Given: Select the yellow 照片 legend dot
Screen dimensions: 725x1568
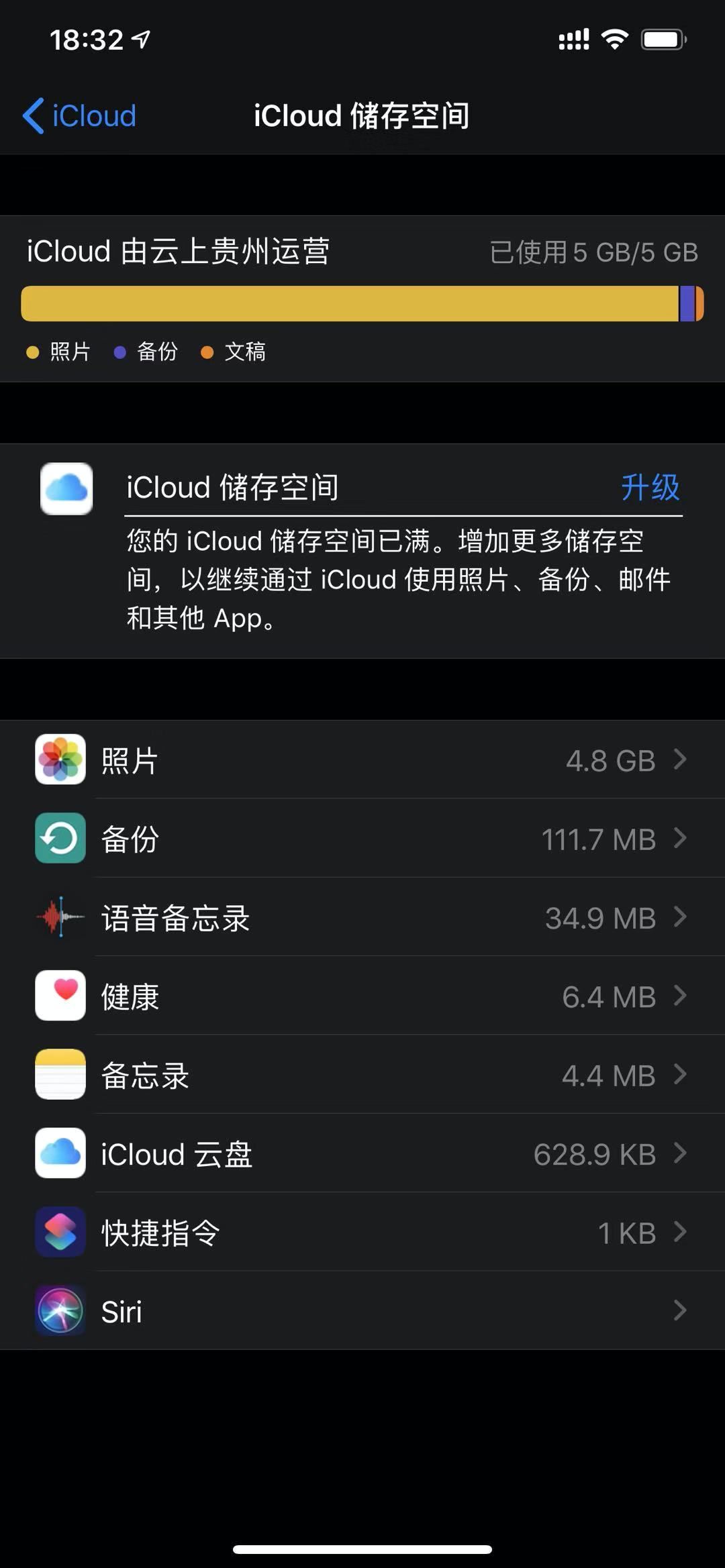Looking at the screenshot, I should (x=32, y=351).
